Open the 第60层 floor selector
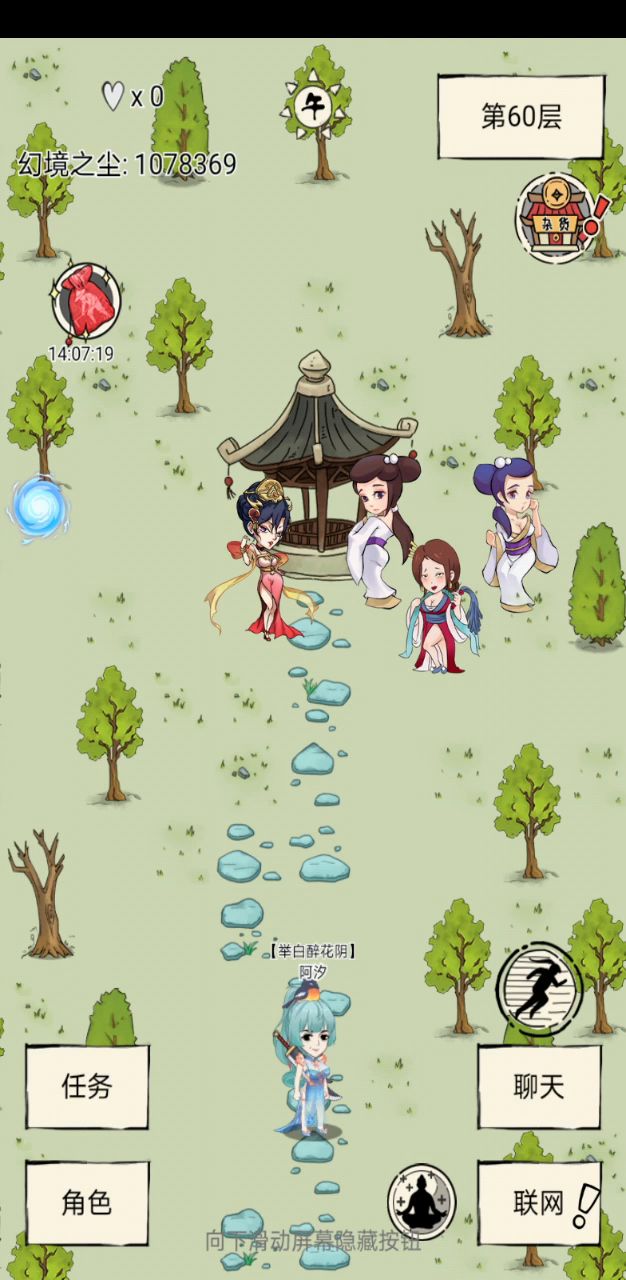 tap(521, 117)
